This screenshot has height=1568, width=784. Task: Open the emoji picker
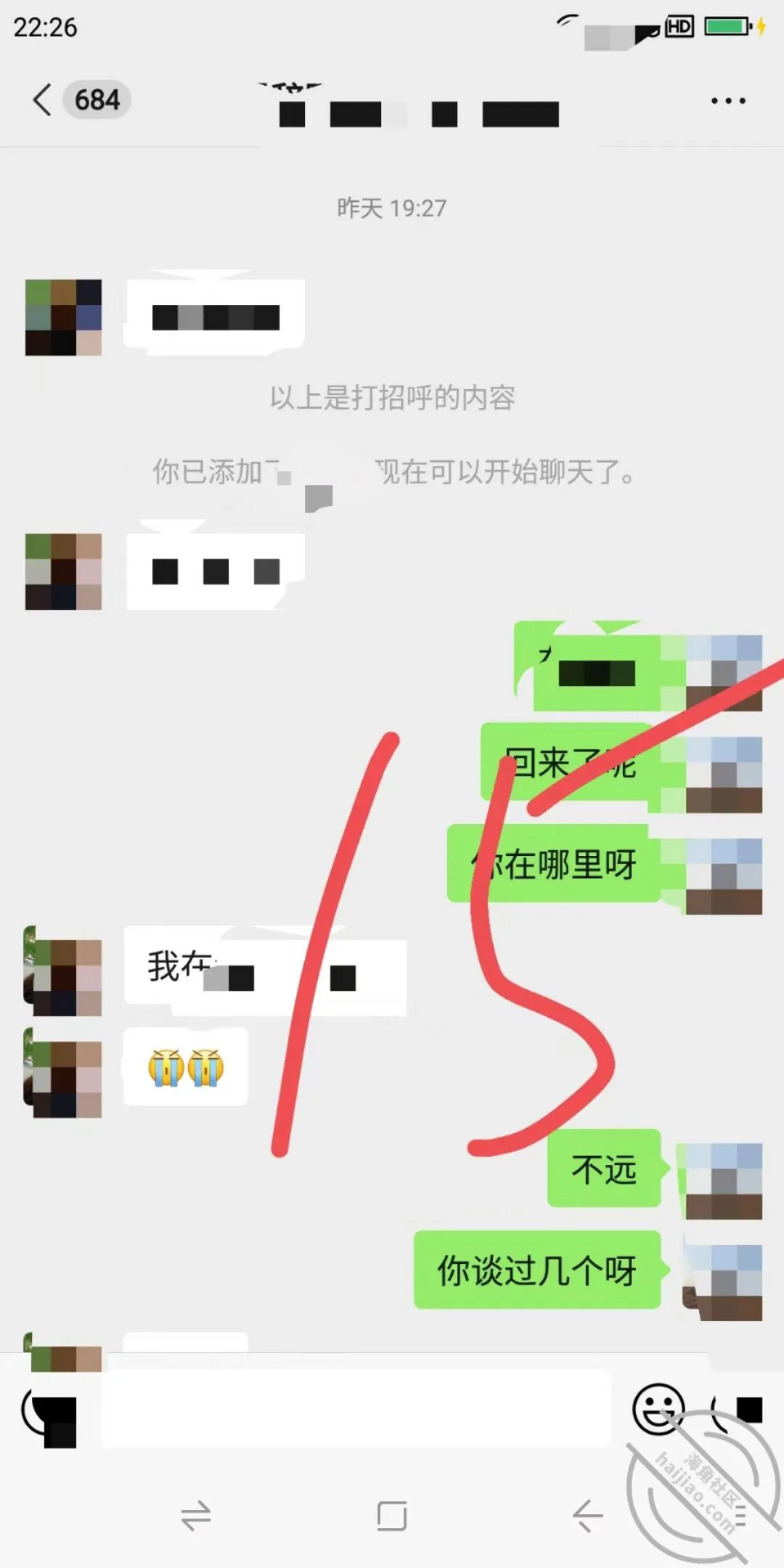click(658, 1409)
